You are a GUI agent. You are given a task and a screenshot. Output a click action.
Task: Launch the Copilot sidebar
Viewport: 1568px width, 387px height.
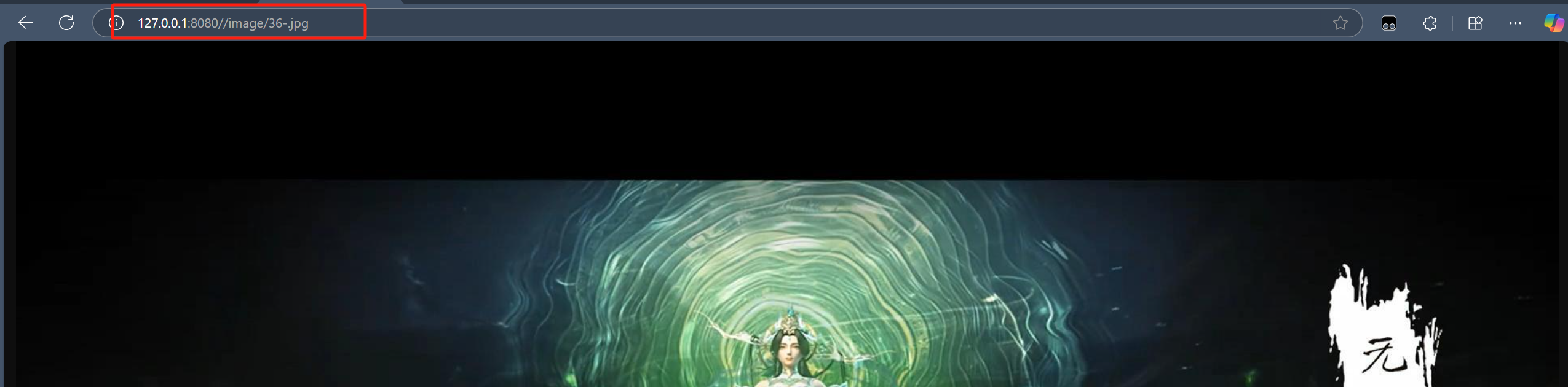coord(1554,23)
